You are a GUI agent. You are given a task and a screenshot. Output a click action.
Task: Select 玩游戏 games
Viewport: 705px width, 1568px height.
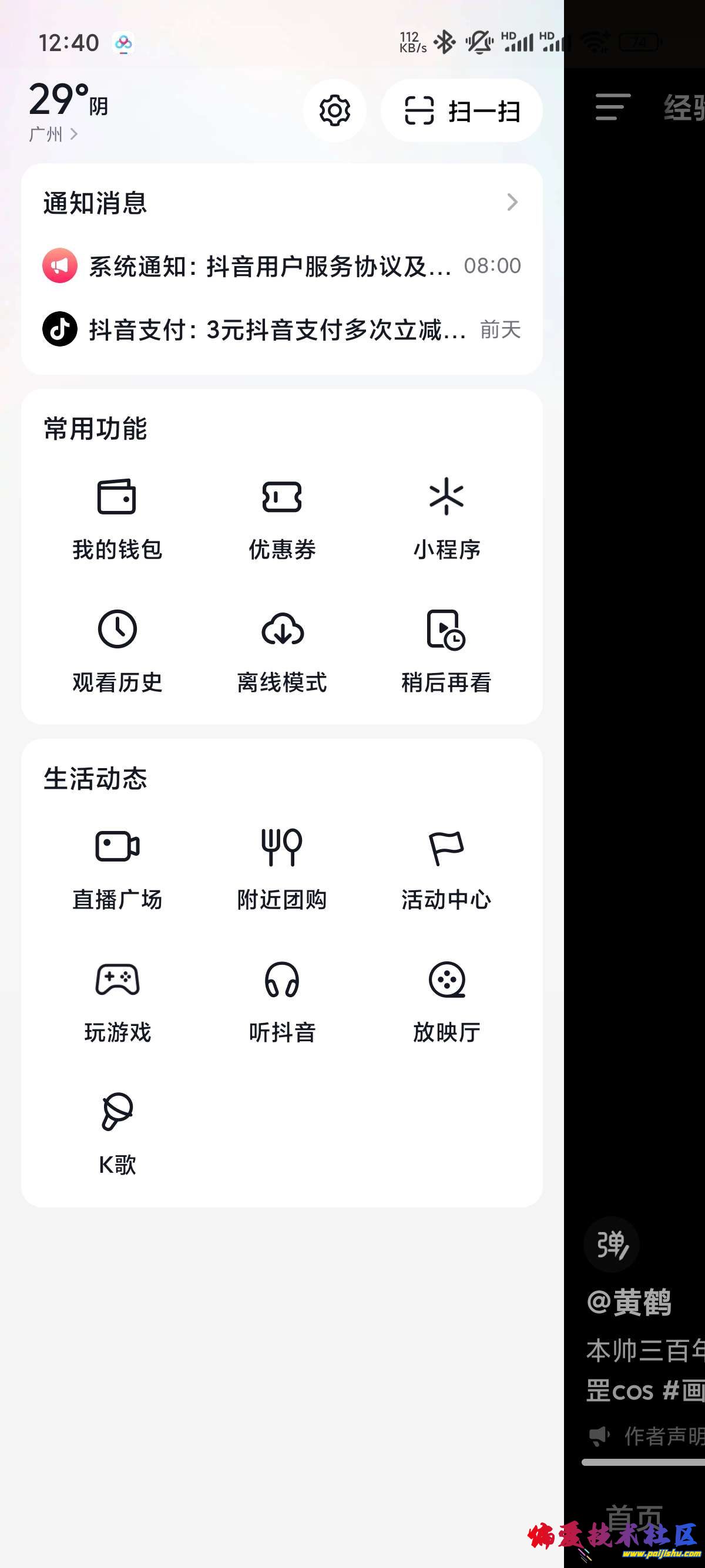(117, 1001)
